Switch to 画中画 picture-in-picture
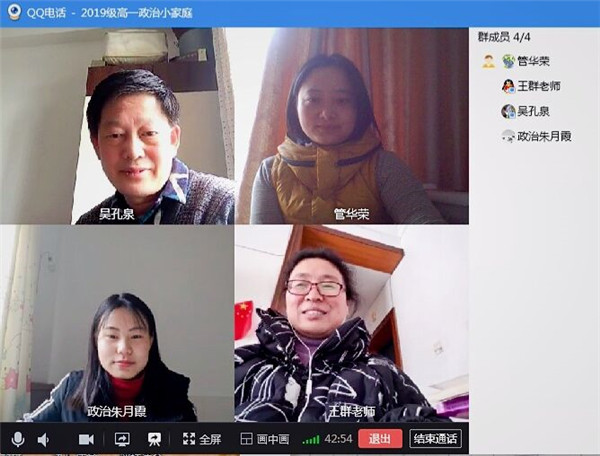 (x=265, y=439)
